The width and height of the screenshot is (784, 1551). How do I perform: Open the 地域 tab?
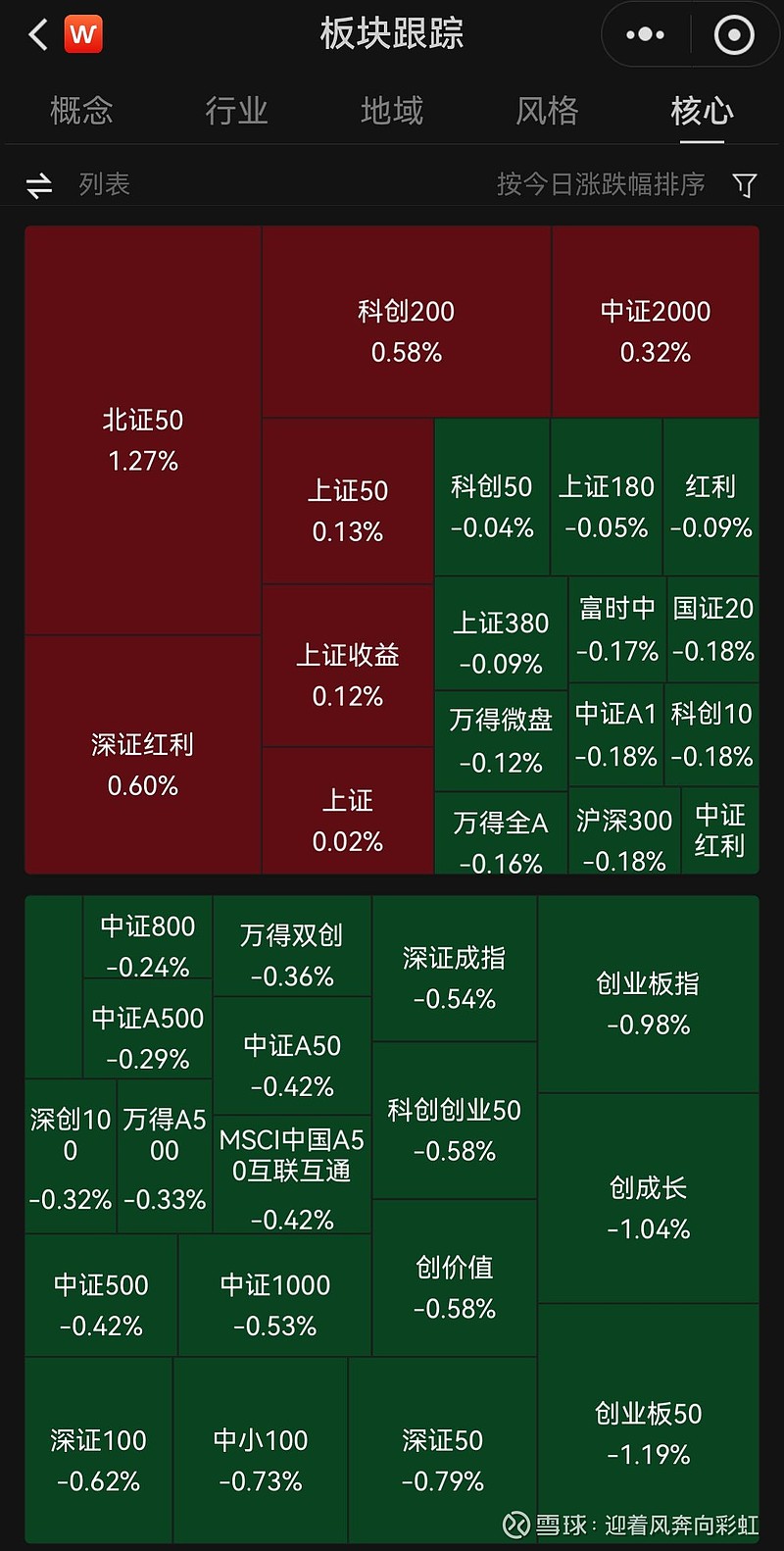click(x=391, y=112)
